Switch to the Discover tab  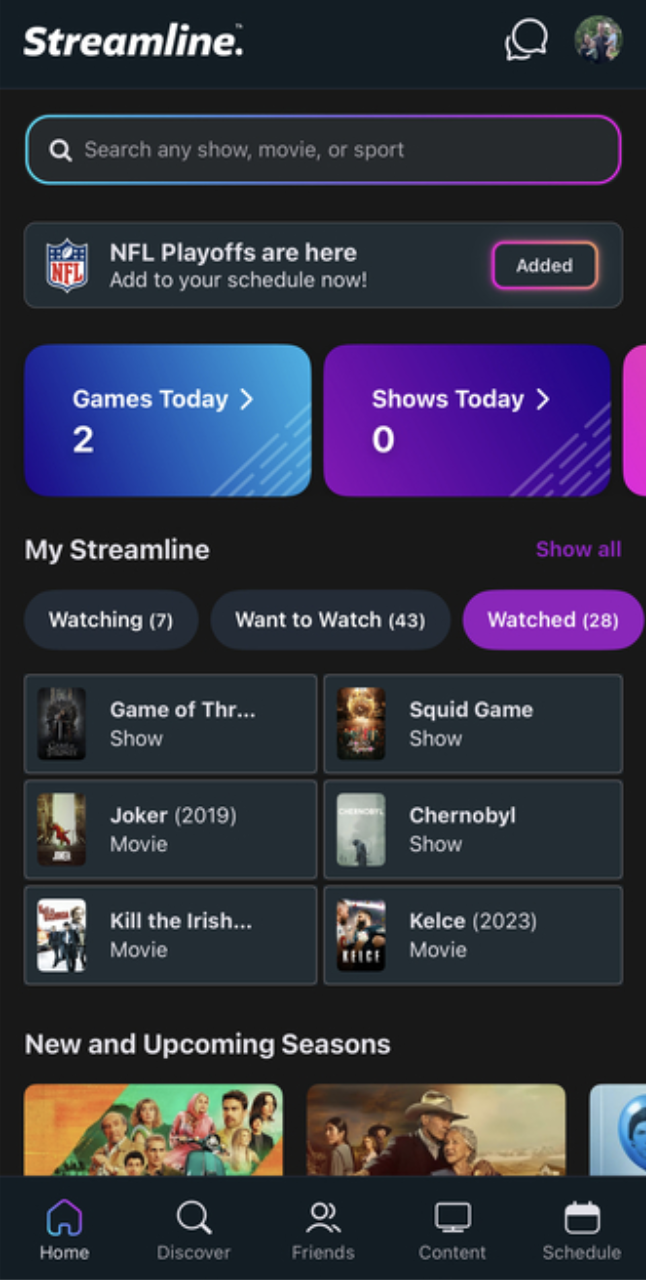193,1231
